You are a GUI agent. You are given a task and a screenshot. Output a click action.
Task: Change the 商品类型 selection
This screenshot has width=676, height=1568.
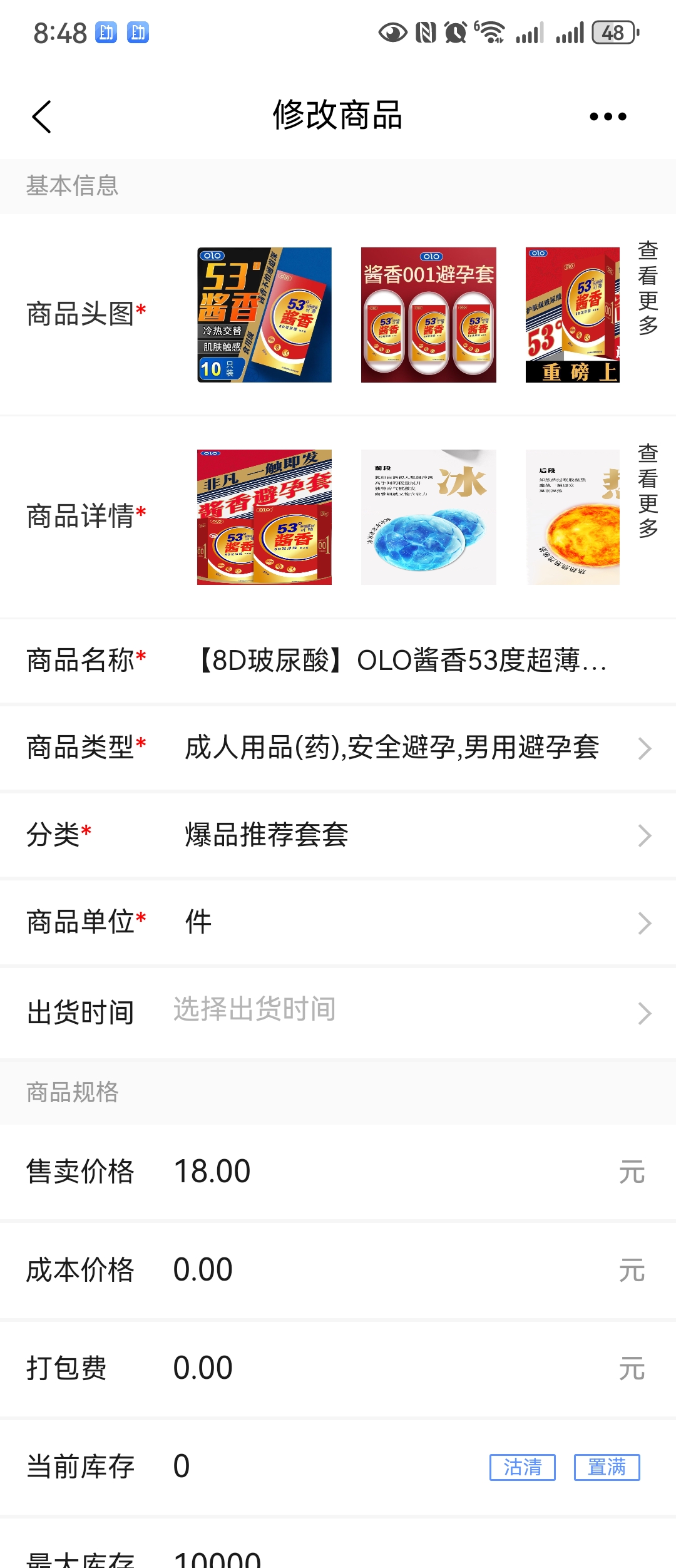coord(401,748)
